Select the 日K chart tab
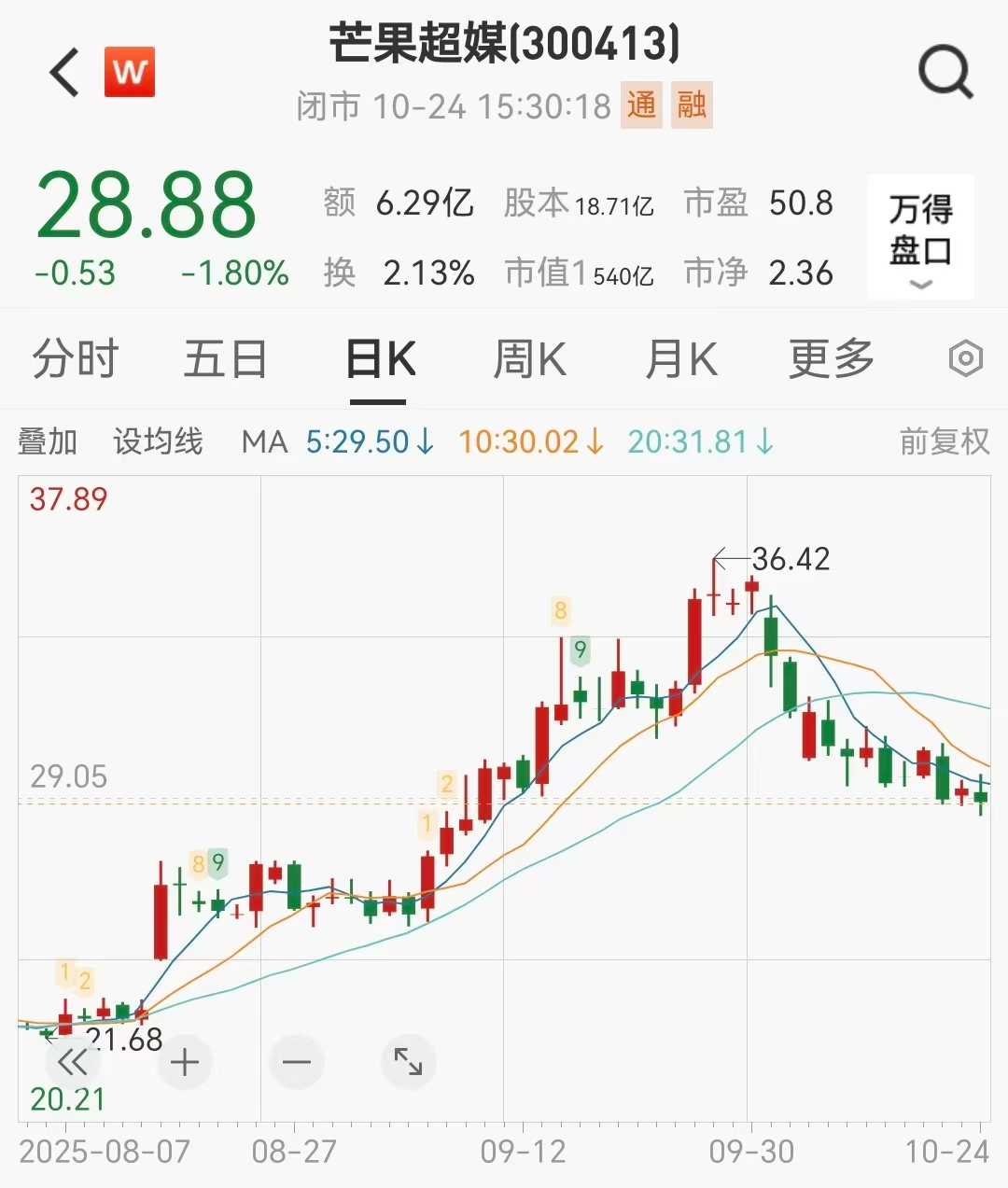1008x1188 pixels. 379,359
